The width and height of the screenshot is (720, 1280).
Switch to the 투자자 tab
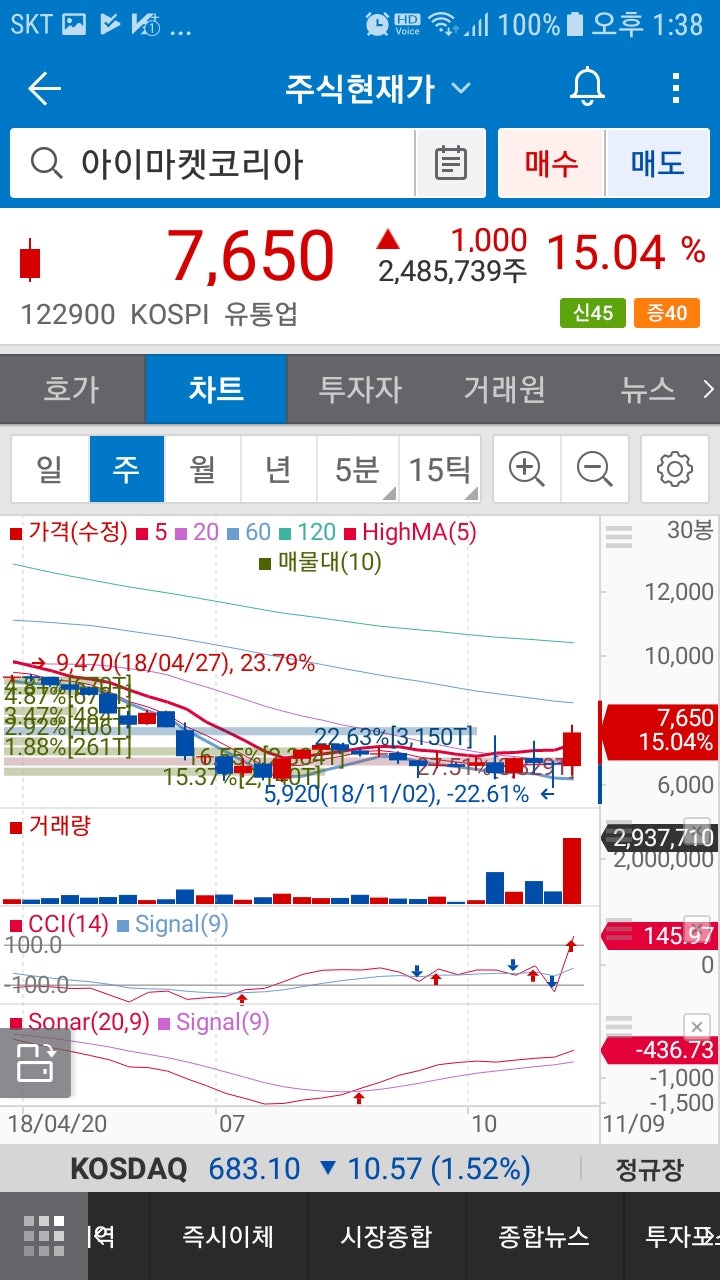click(360, 389)
